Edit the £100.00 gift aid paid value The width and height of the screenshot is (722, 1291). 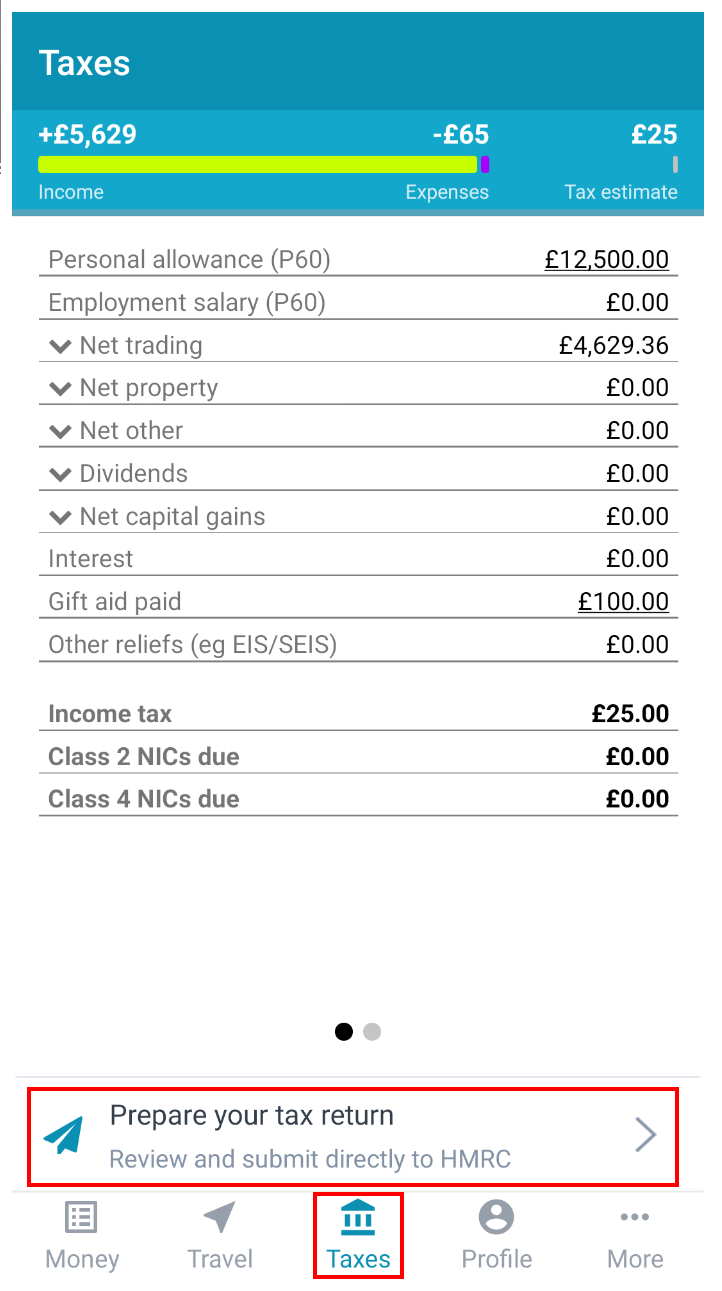(x=623, y=602)
